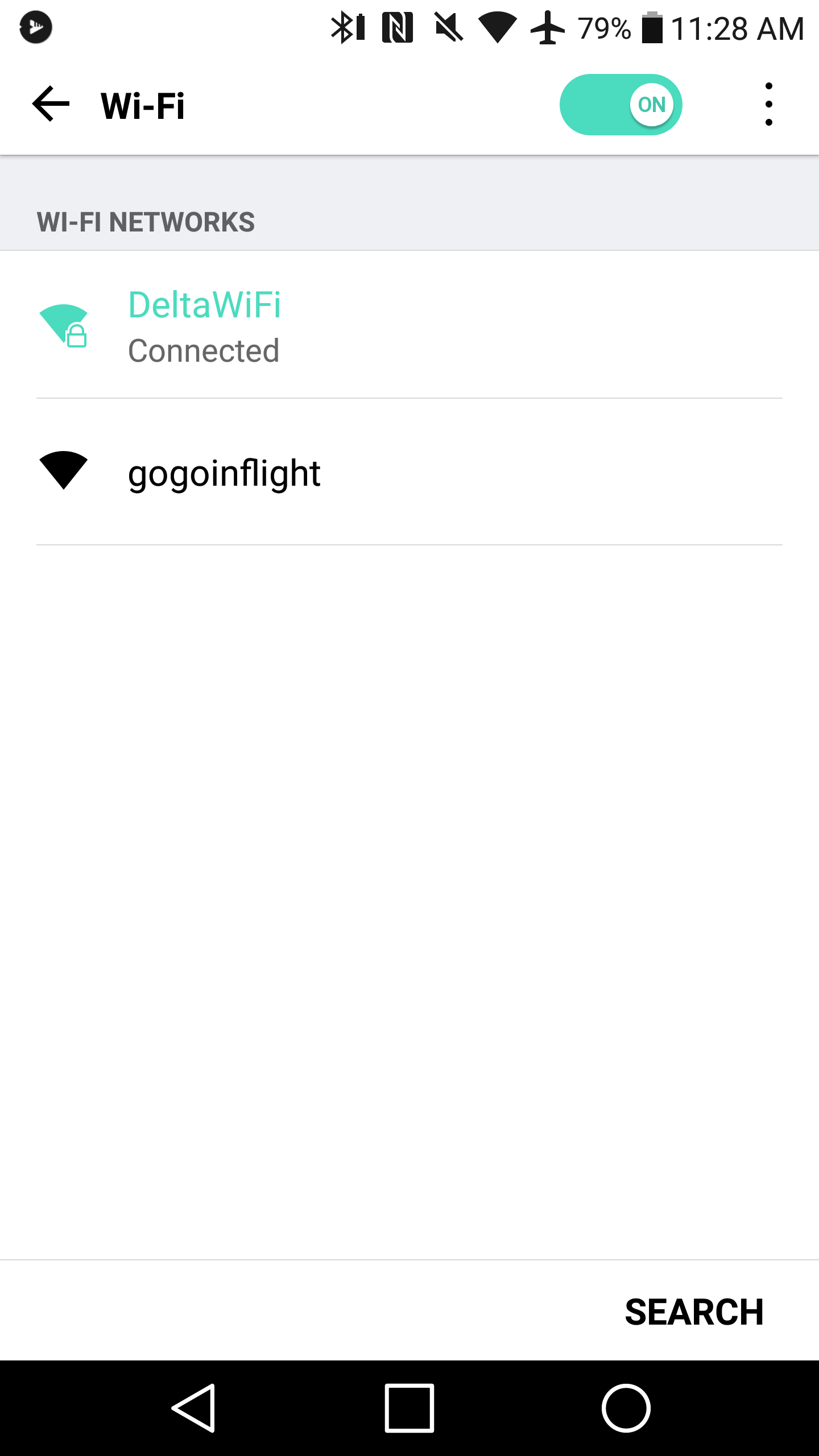Go back from Wi-Fi settings
Image resolution: width=819 pixels, height=1456 pixels.
51,105
